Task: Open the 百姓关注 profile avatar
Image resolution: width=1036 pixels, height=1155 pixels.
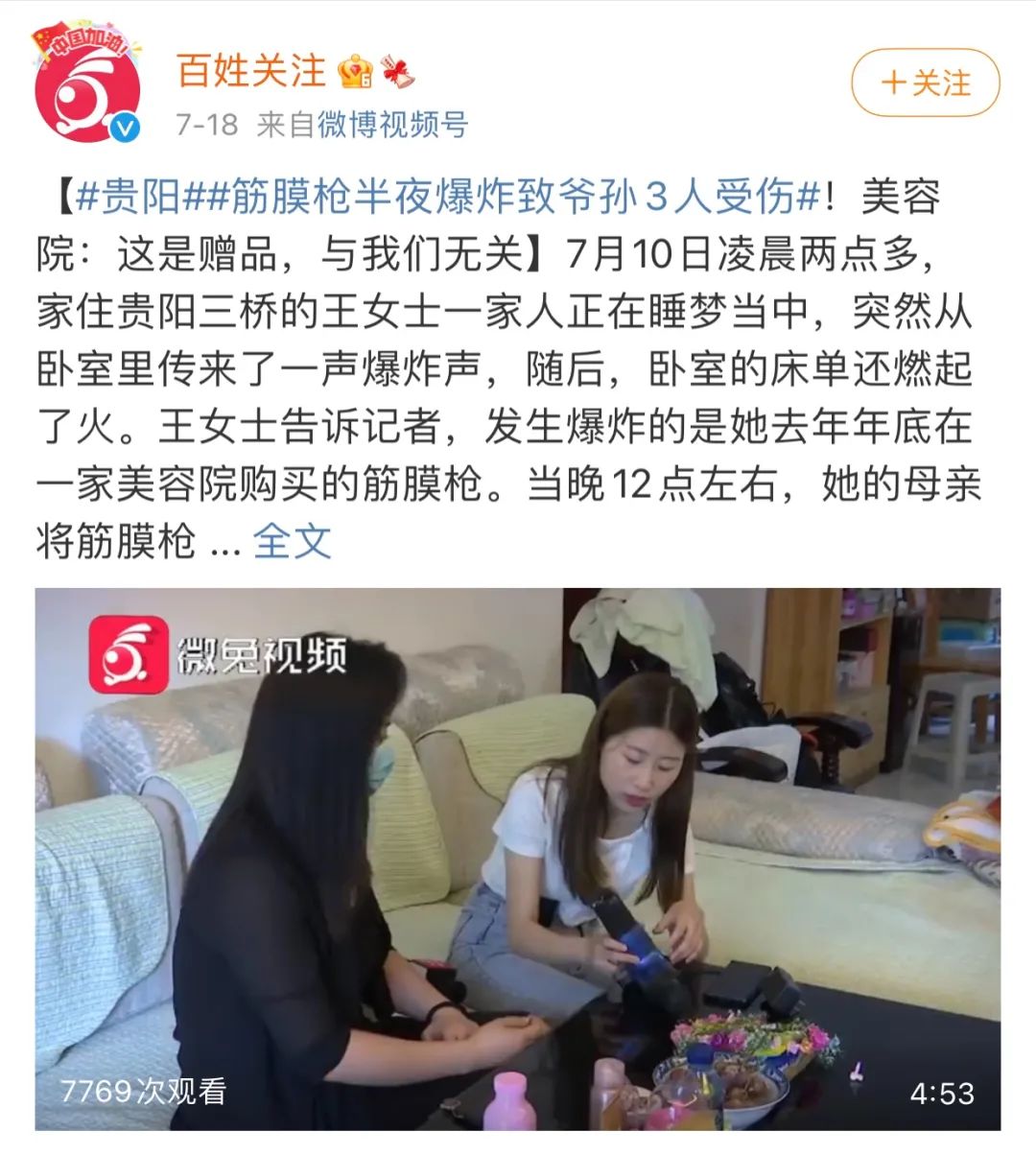Action: pyautogui.click(x=87, y=92)
